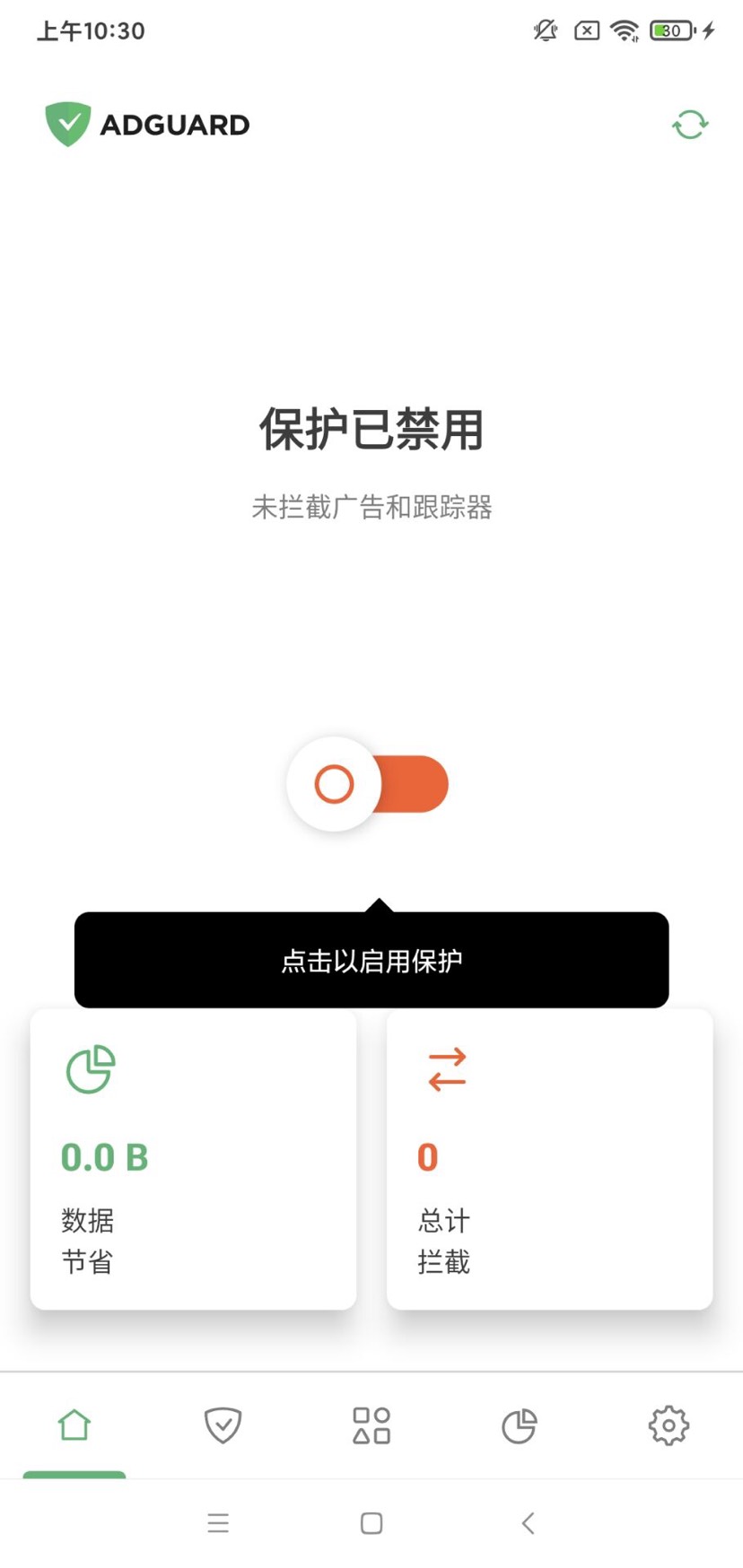The image size is (743, 1568).
Task: Open the 数据节省 (data saved) card
Action: click(x=193, y=1158)
